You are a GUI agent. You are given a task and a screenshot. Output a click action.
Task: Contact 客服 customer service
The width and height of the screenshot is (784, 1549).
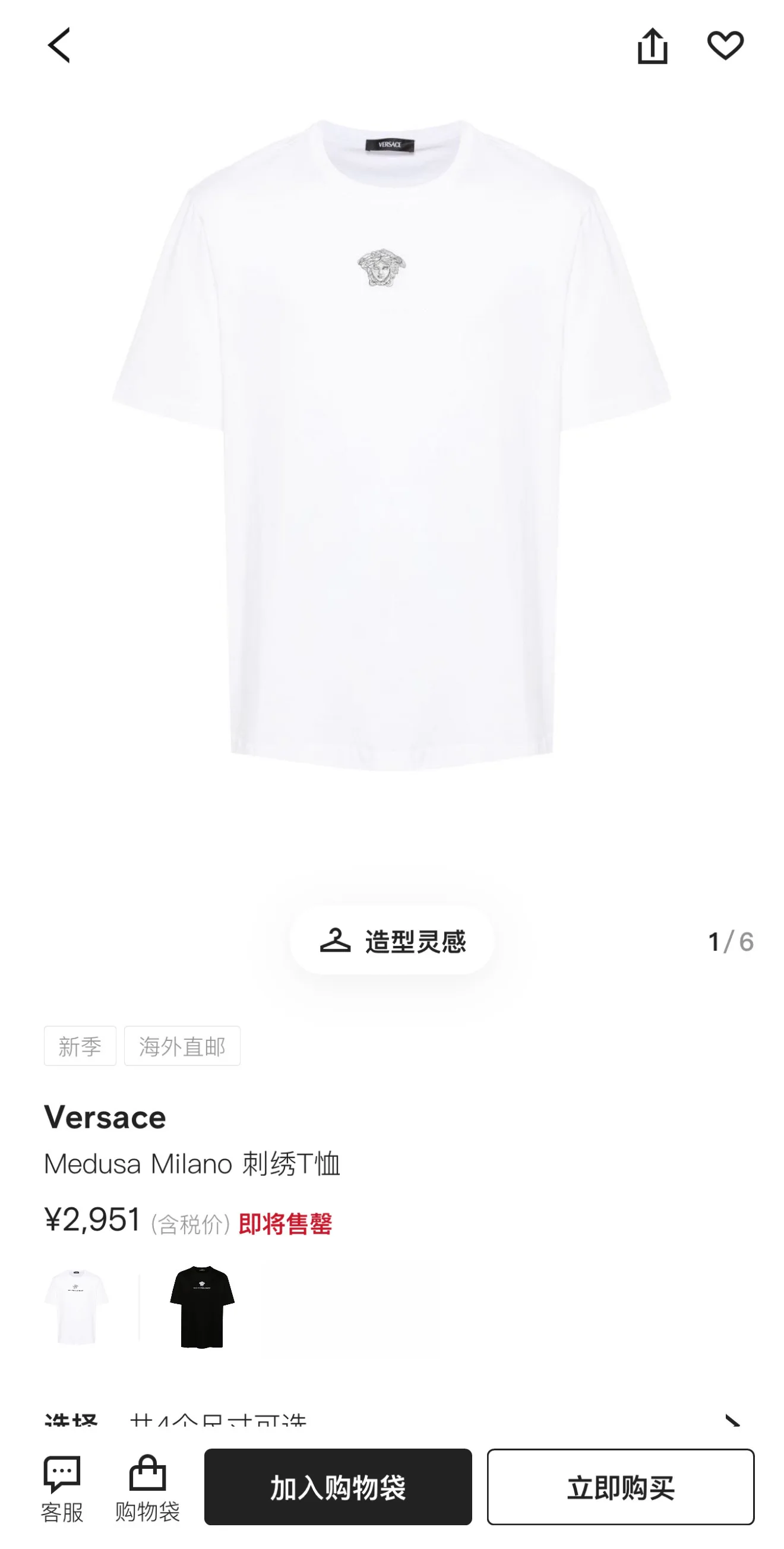click(62, 1489)
